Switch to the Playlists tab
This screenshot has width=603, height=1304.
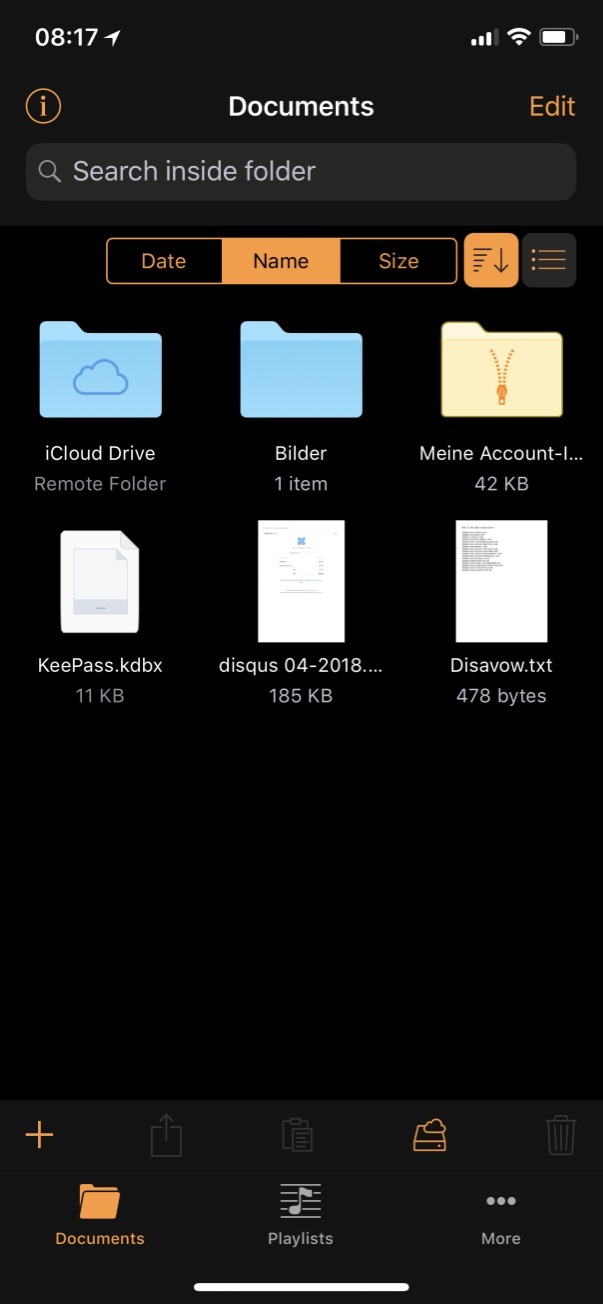click(x=300, y=1214)
